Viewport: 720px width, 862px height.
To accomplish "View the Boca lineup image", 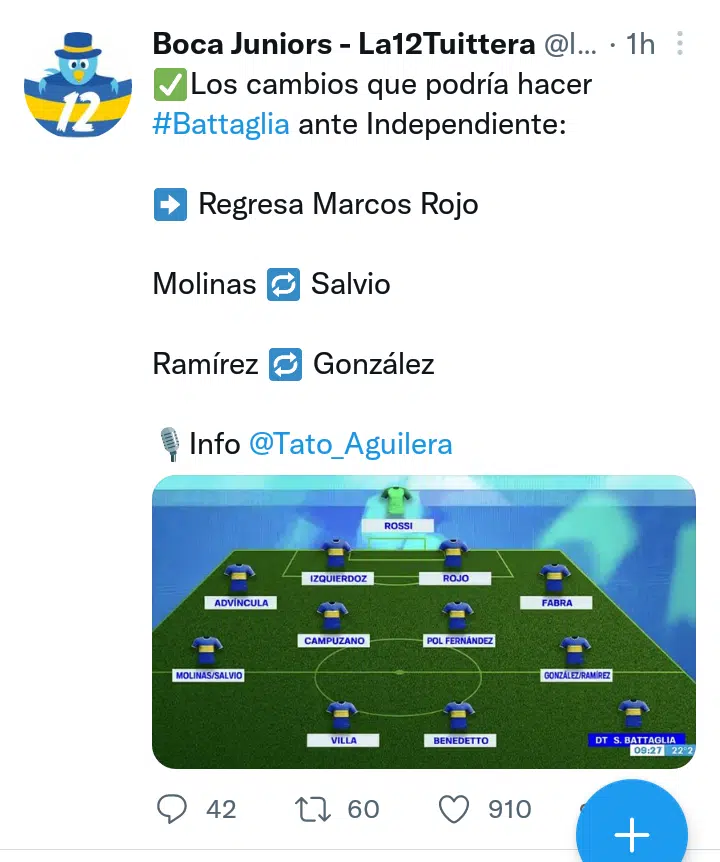I will [x=423, y=620].
